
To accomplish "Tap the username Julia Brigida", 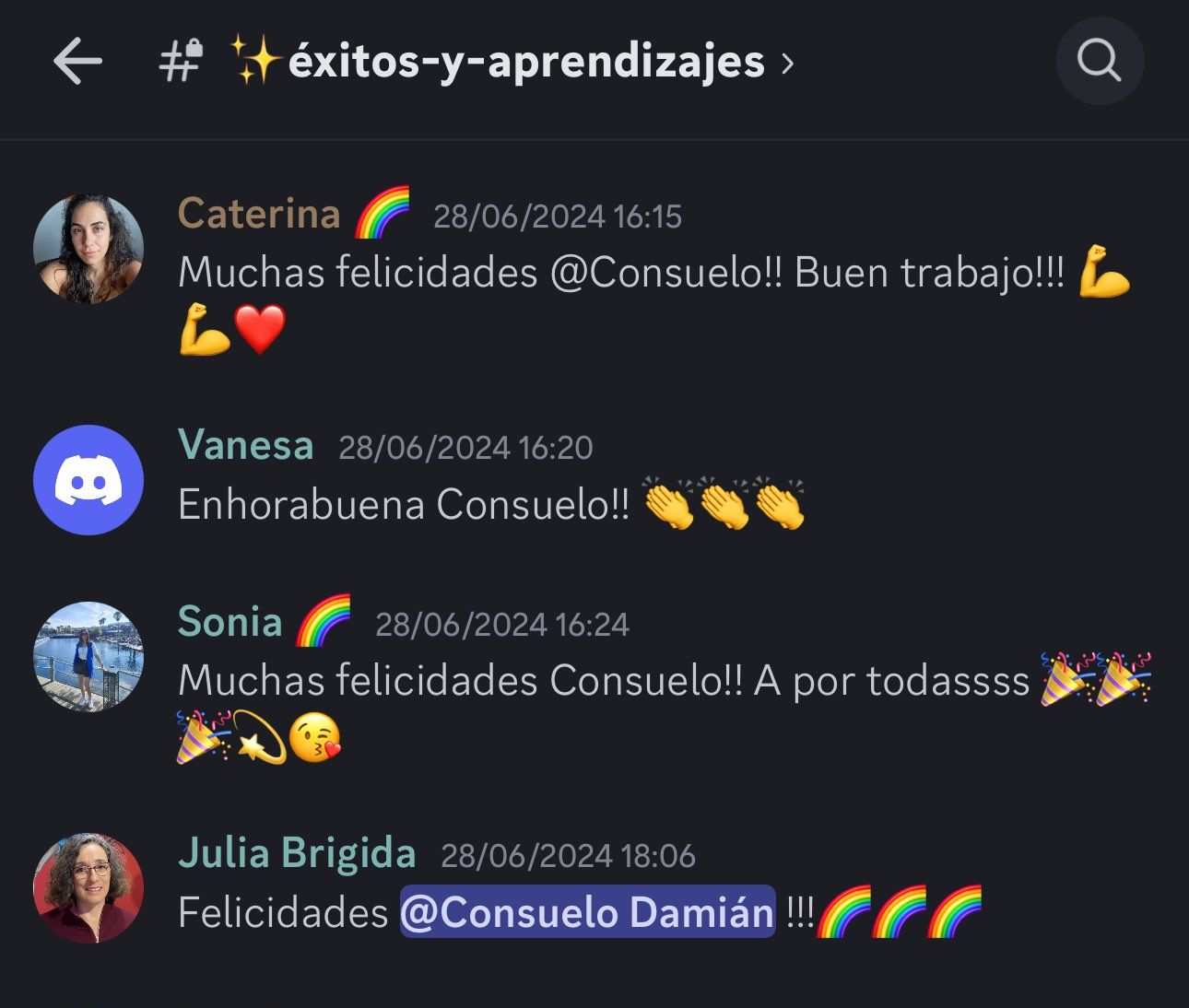I will [x=297, y=853].
